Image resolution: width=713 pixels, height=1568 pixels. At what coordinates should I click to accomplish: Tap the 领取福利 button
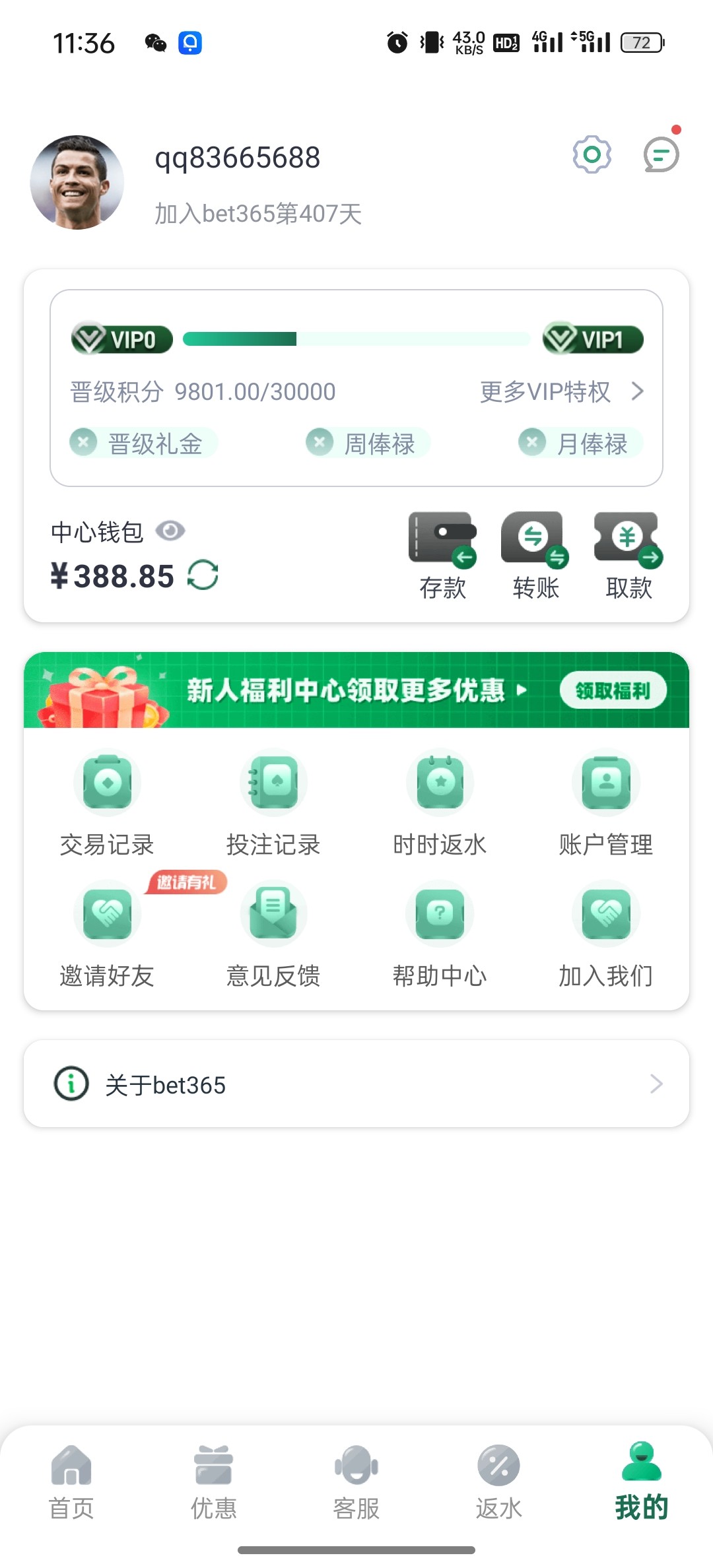(613, 690)
